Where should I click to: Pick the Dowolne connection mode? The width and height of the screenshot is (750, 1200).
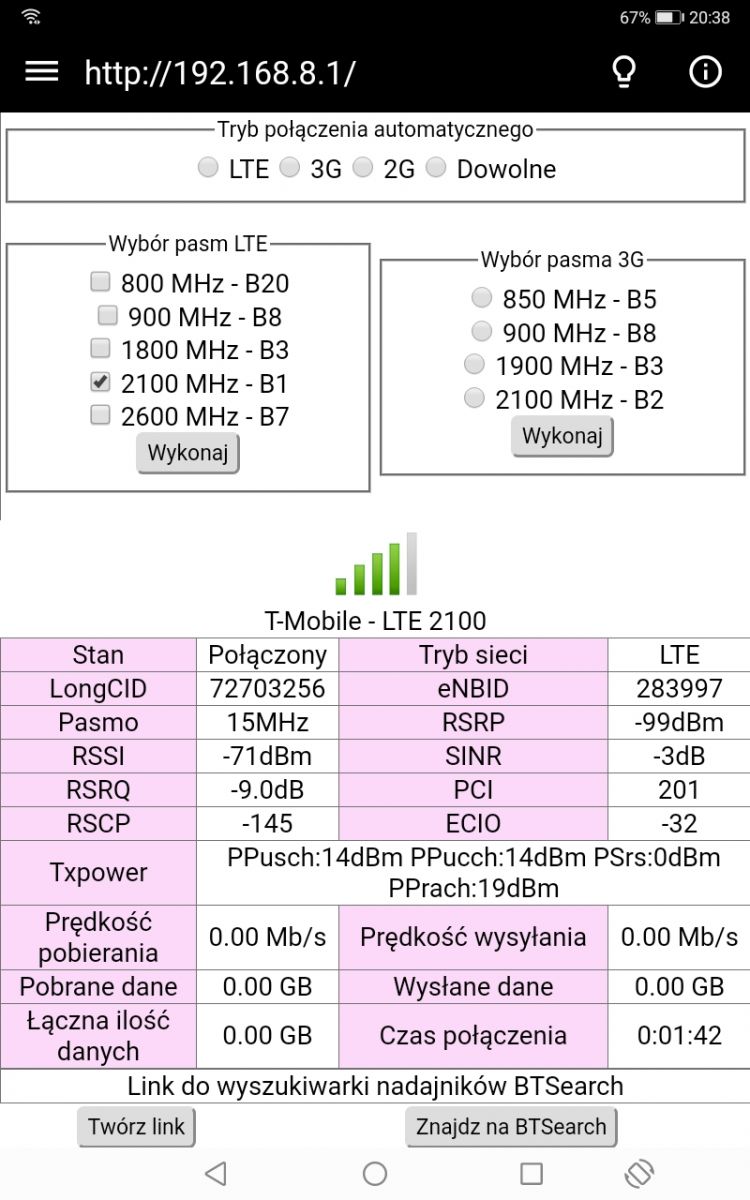(436, 168)
